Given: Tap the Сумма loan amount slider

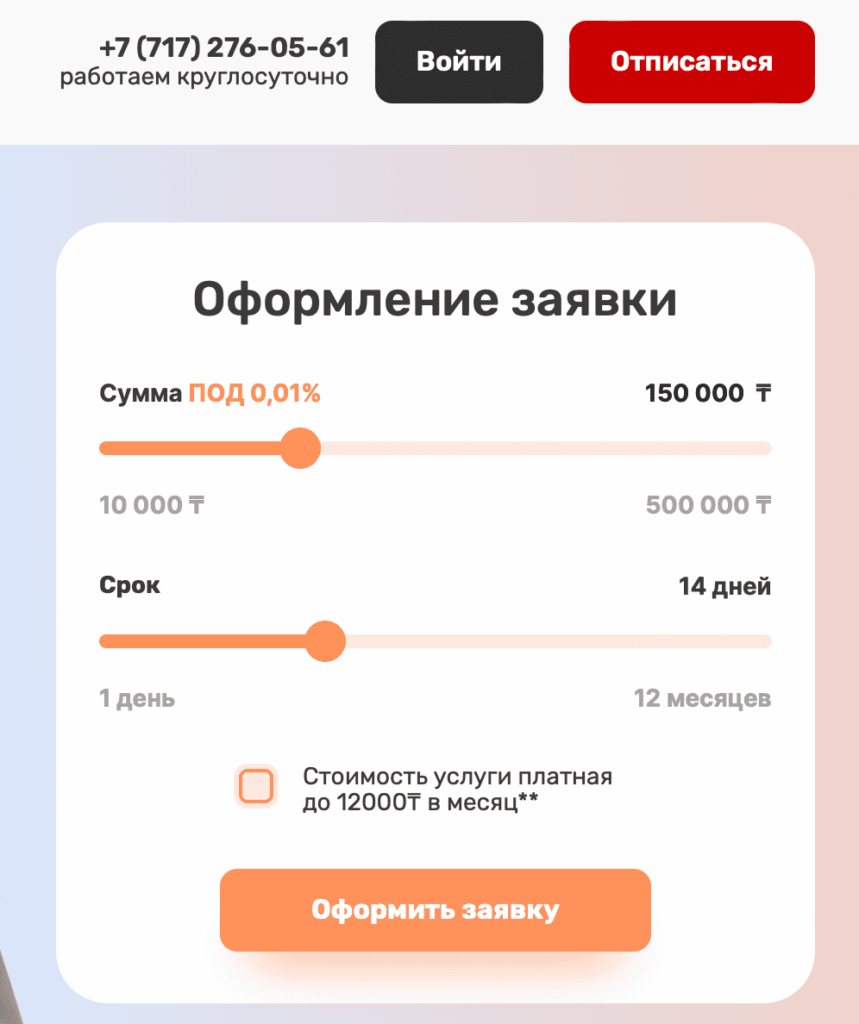Looking at the screenshot, I should pos(300,448).
